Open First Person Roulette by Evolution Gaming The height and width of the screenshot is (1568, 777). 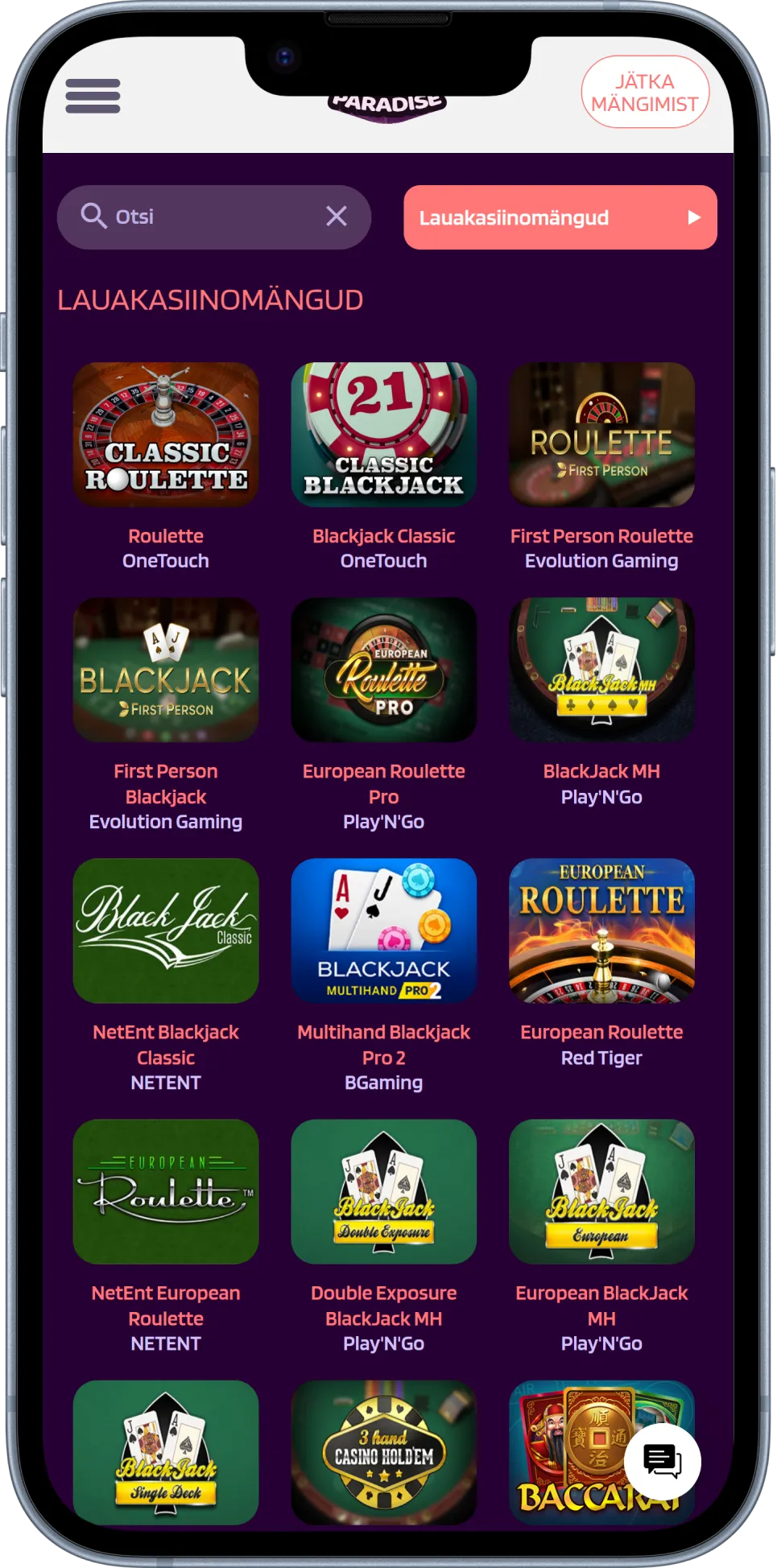[x=601, y=435]
